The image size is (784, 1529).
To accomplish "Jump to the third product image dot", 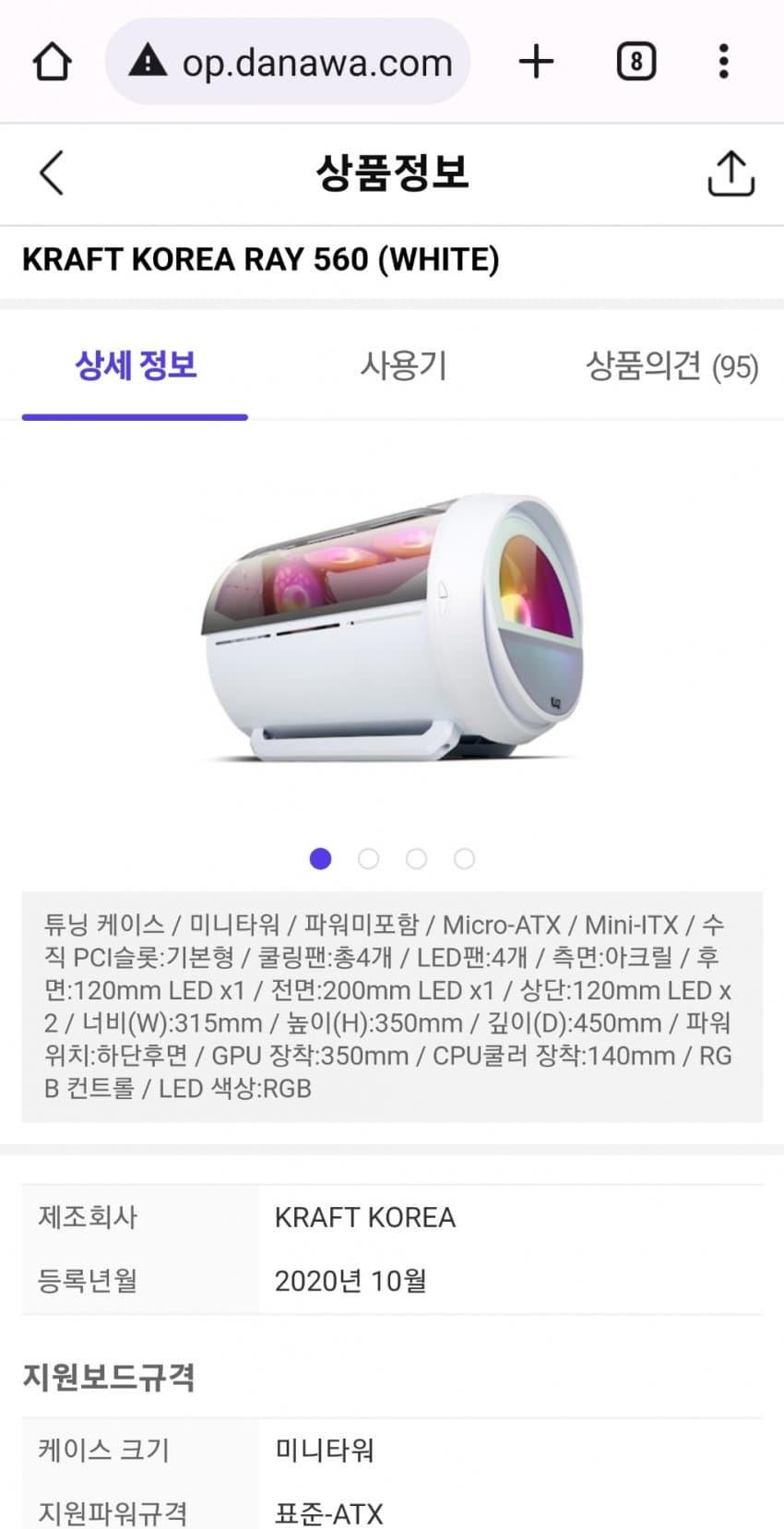I will [417, 859].
